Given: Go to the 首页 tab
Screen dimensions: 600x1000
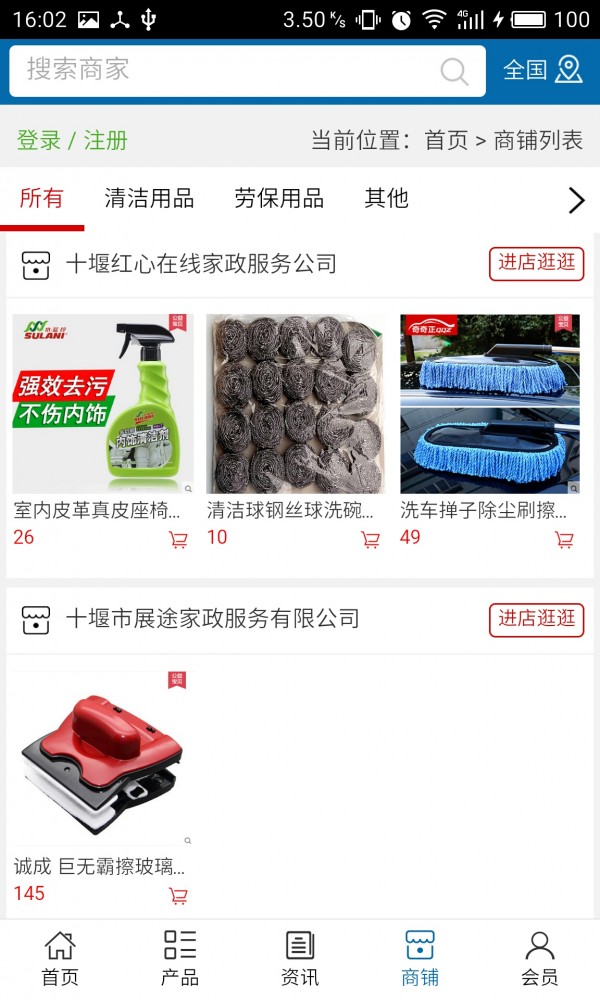Looking at the screenshot, I should coord(60,958).
